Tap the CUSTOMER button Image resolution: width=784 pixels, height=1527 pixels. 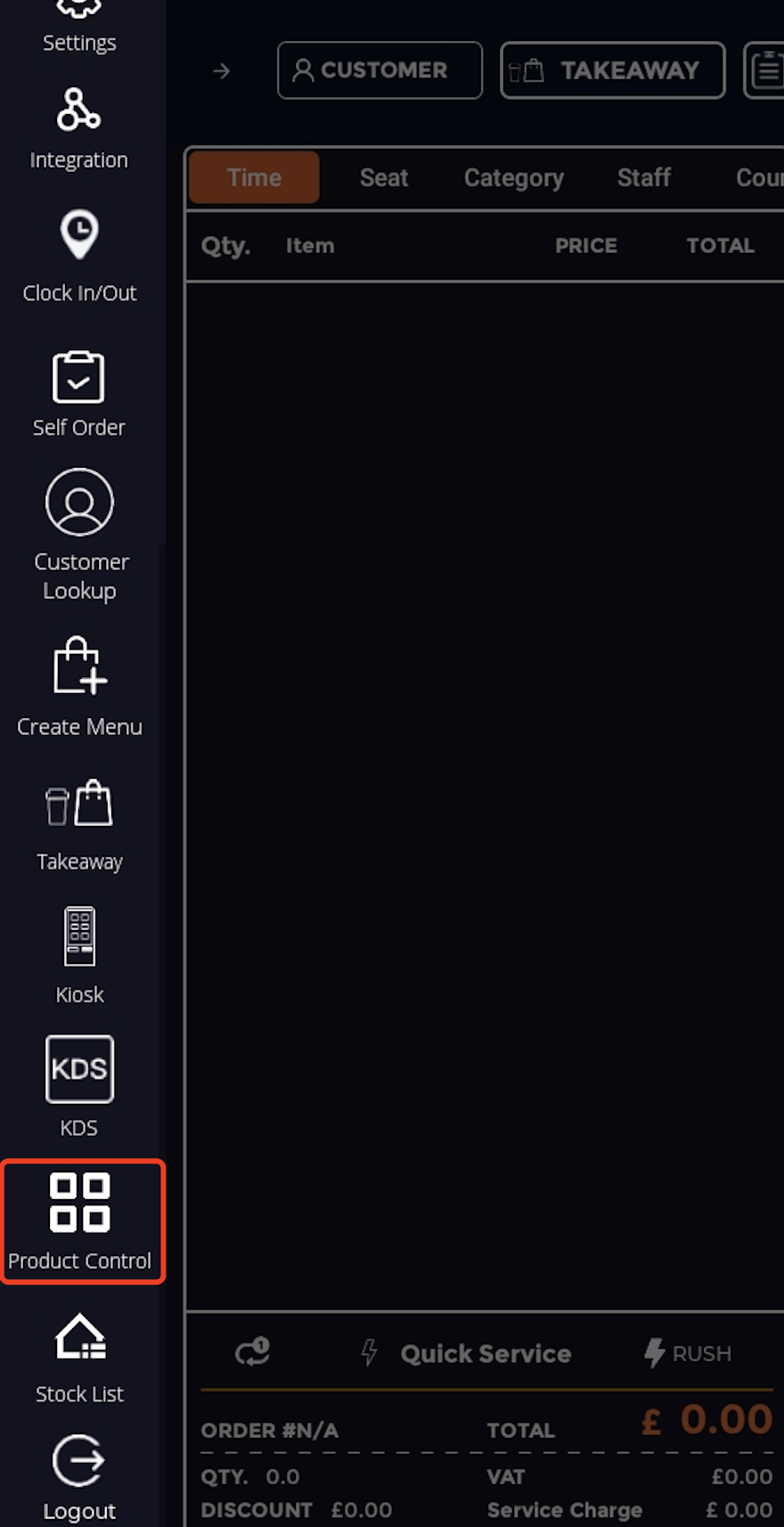(x=380, y=70)
